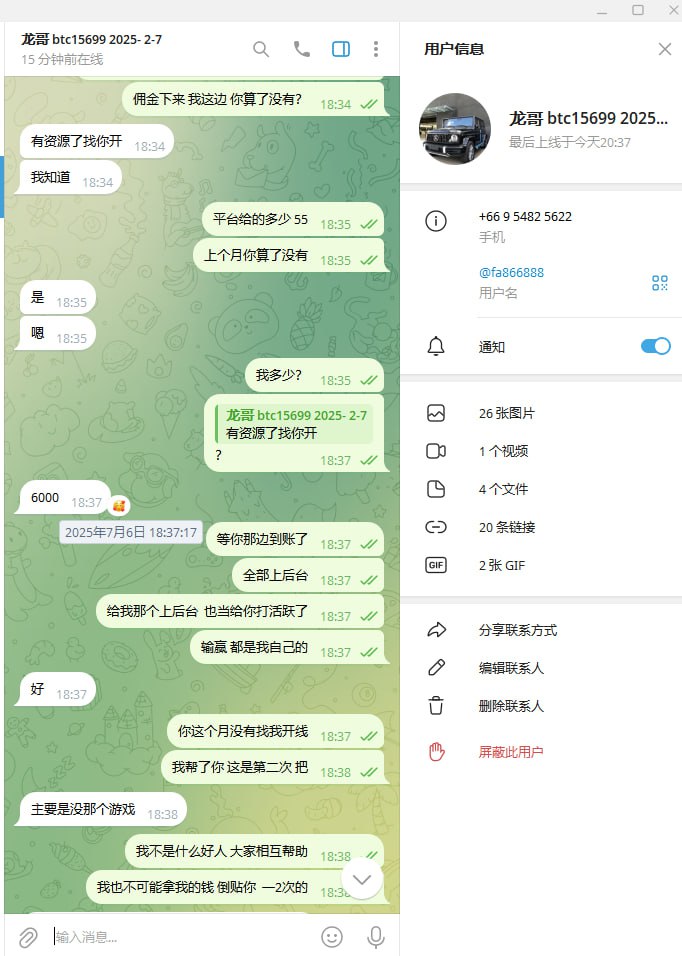
Task: Search within this chat
Action: [x=261, y=49]
